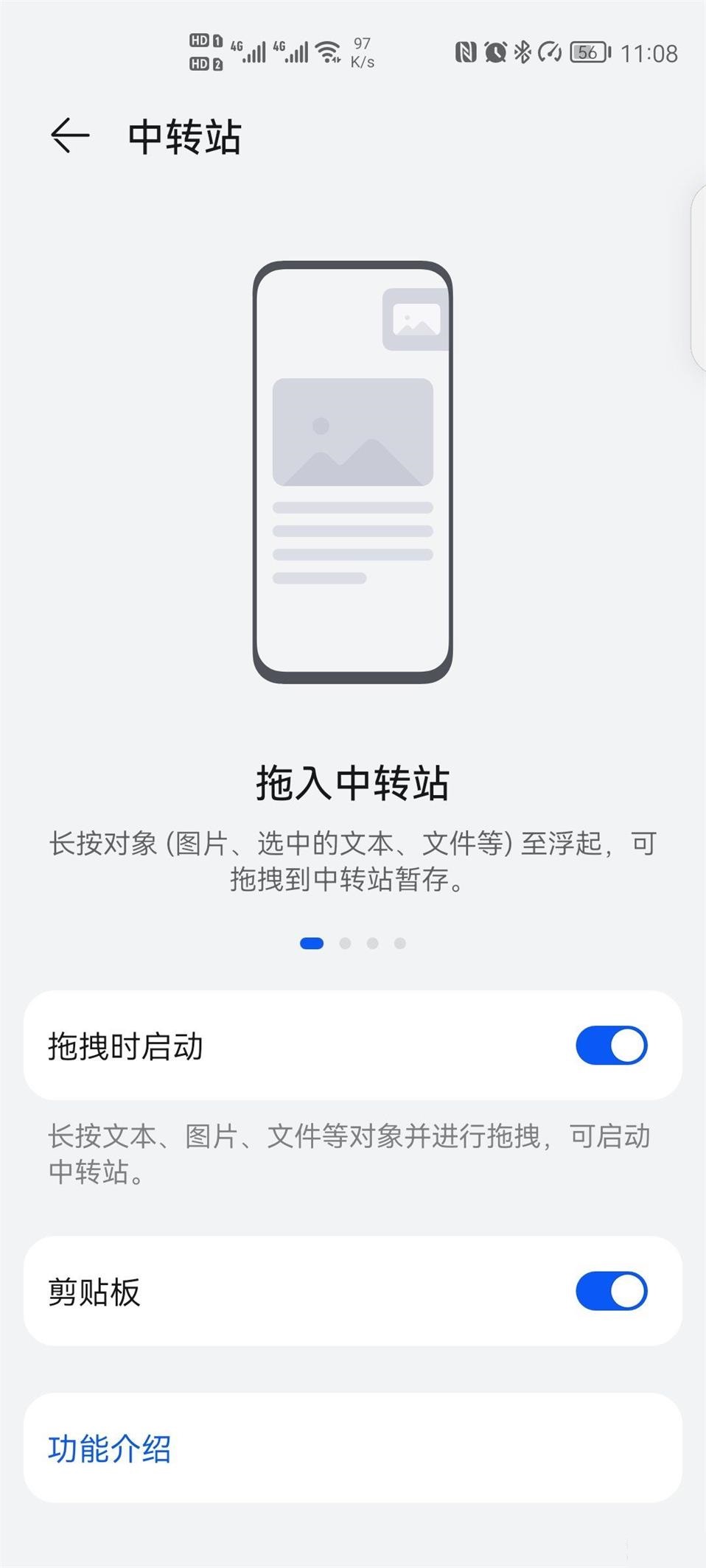Select the last page indicator dot
The image size is (706, 1568).
[399, 942]
